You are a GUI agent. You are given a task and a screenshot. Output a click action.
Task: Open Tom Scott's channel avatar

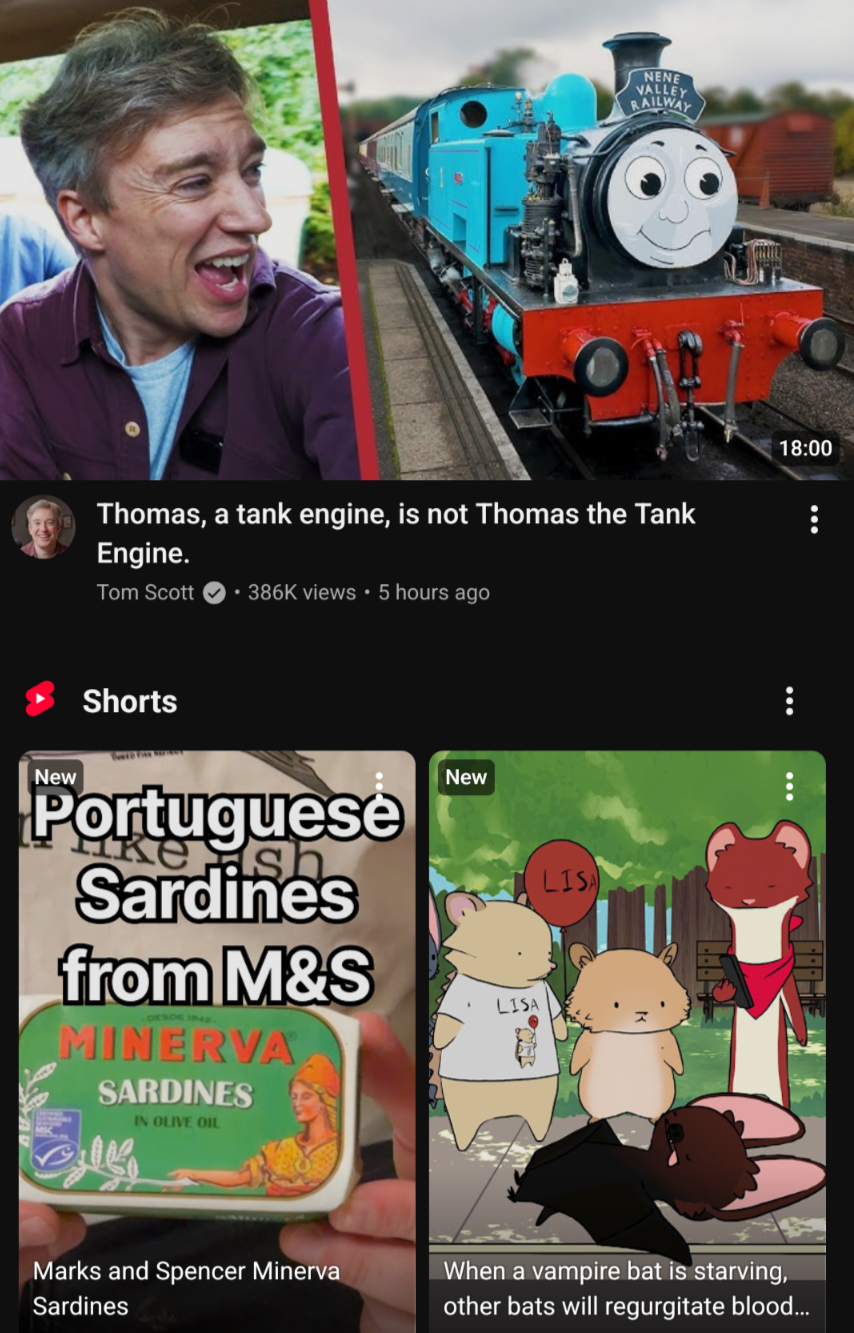(x=43, y=527)
